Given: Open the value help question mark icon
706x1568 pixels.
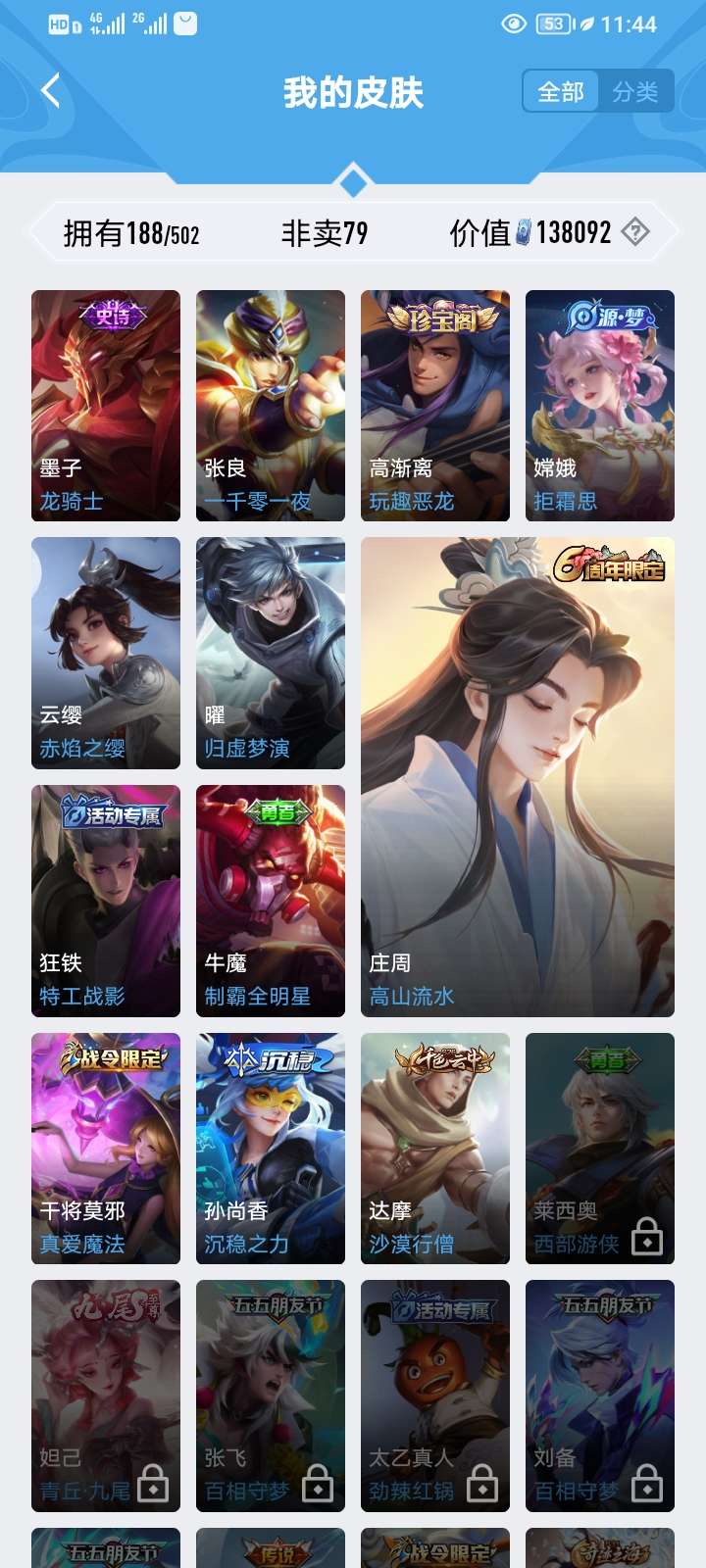Looking at the screenshot, I should click(x=635, y=232).
